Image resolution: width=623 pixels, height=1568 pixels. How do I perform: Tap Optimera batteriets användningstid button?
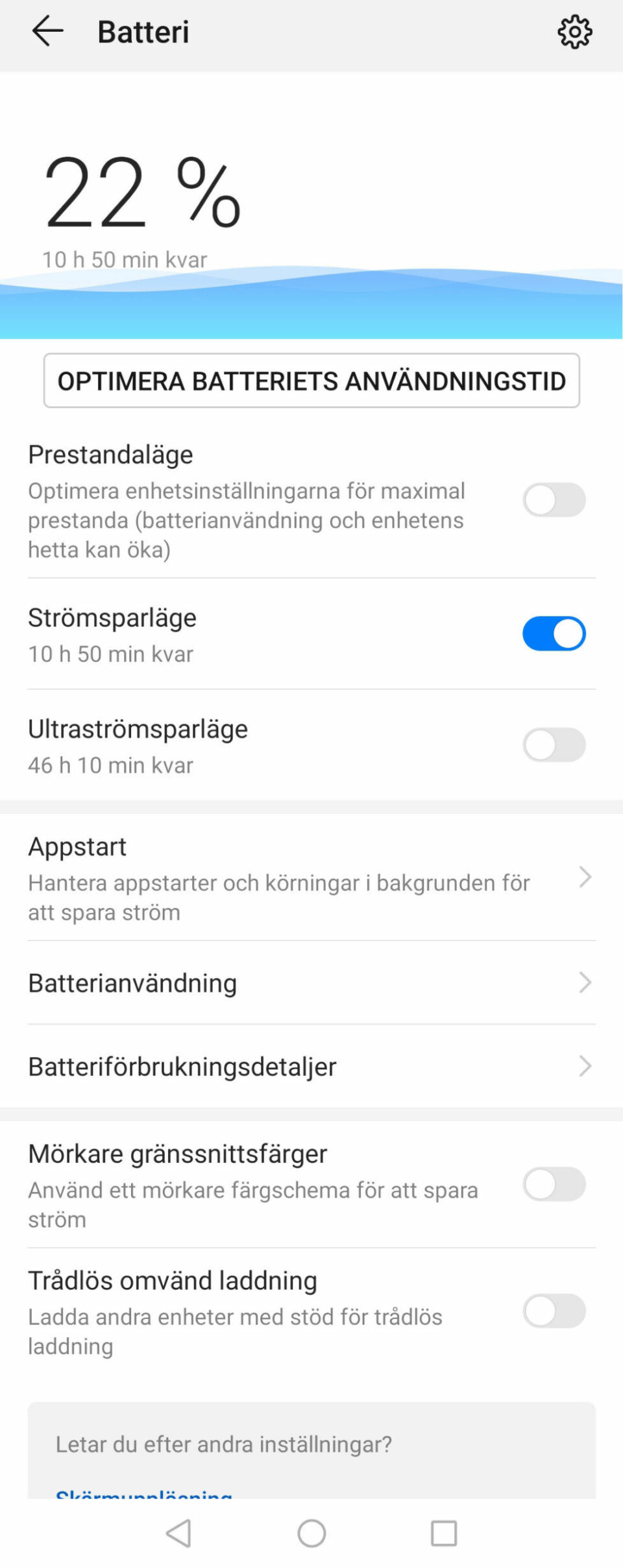coord(311,381)
